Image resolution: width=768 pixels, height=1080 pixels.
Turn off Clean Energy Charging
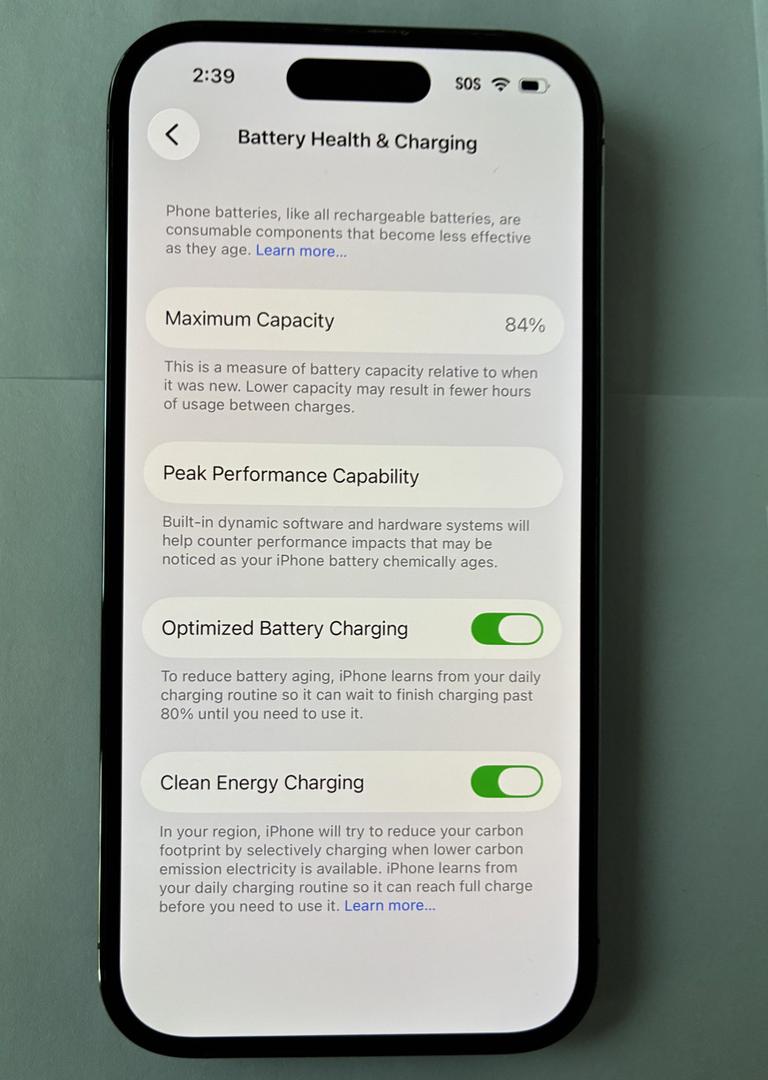[506, 782]
